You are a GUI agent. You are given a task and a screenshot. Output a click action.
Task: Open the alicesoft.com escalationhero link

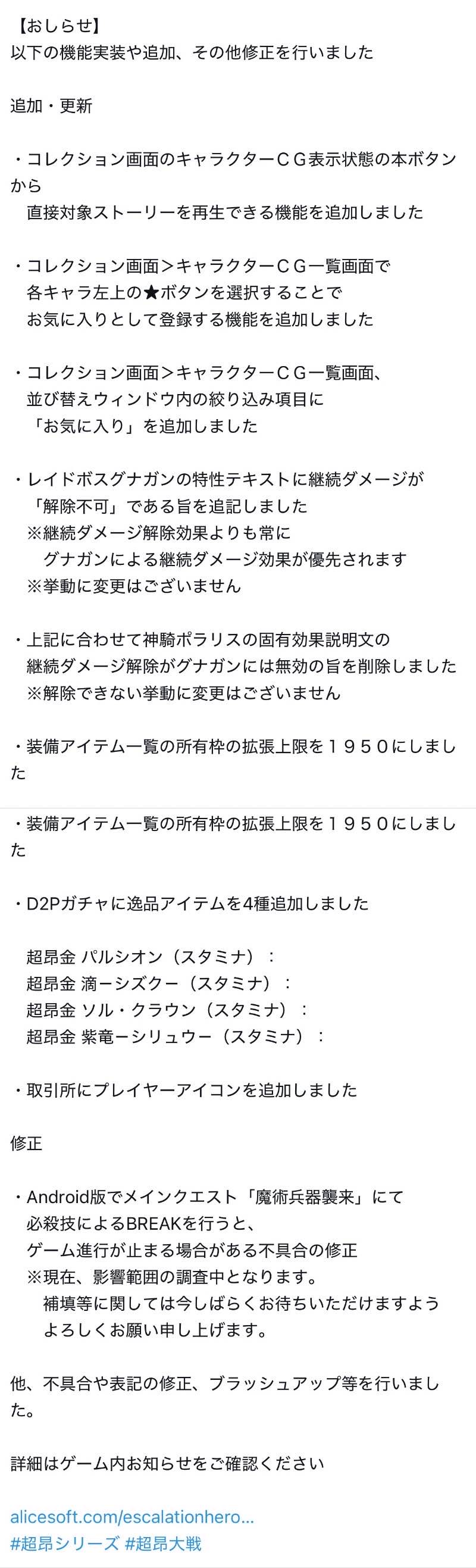pyautogui.click(x=132, y=1516)
